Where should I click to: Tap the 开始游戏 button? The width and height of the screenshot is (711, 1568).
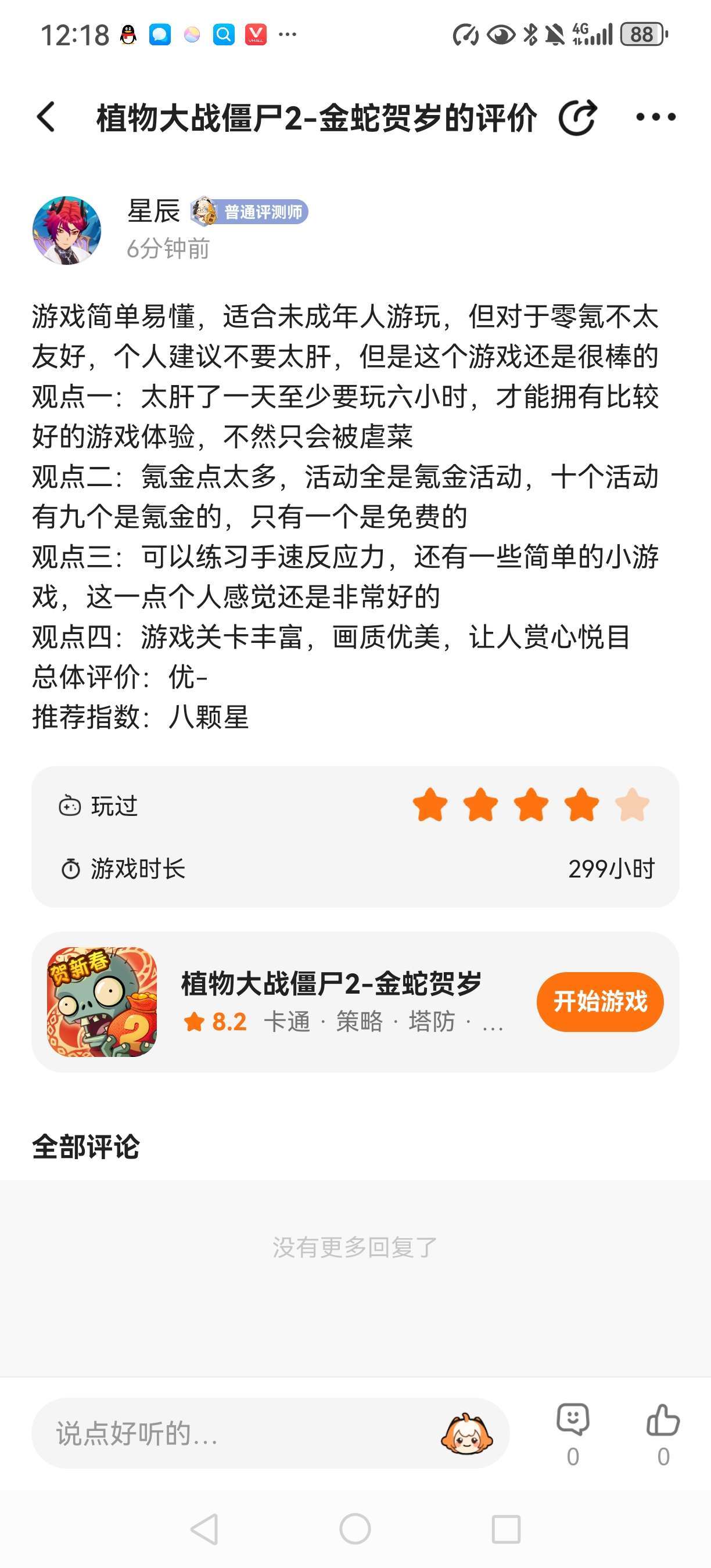point(599,1001)
